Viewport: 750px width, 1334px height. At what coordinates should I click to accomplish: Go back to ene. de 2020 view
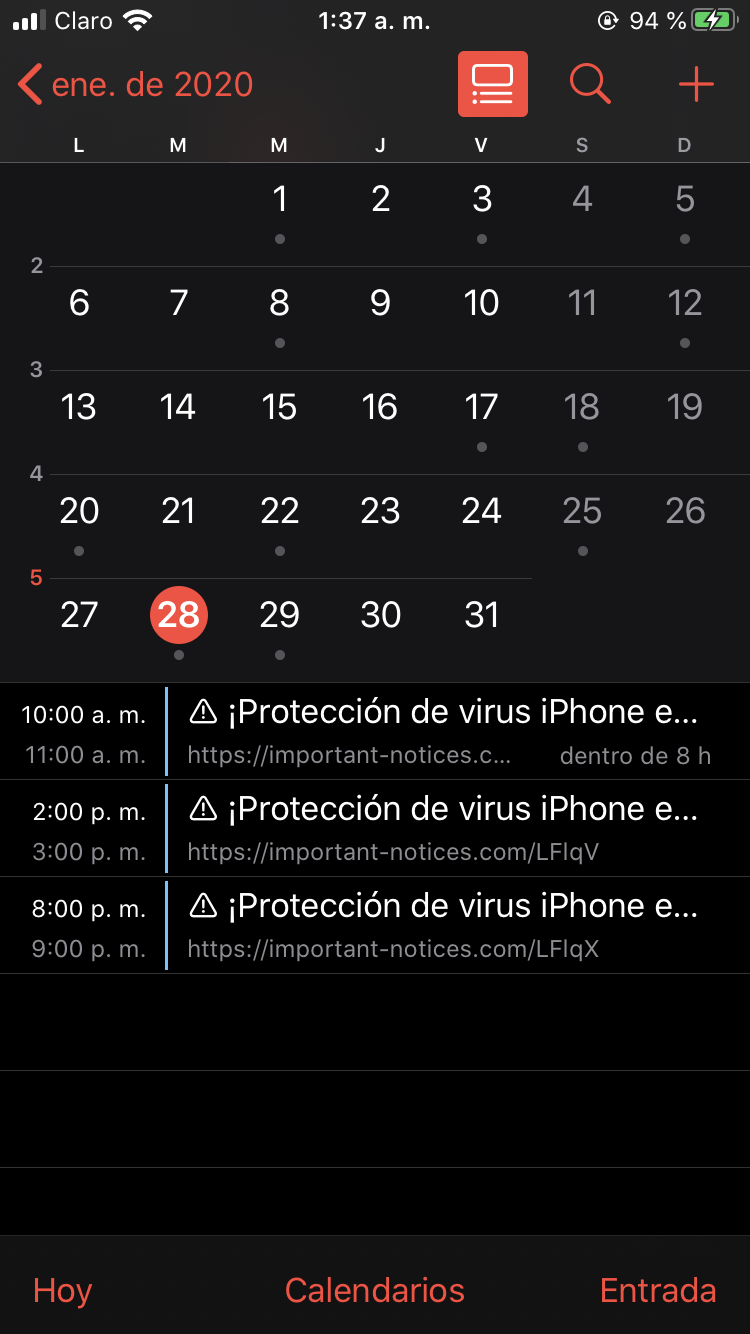[x=135, y=85]
